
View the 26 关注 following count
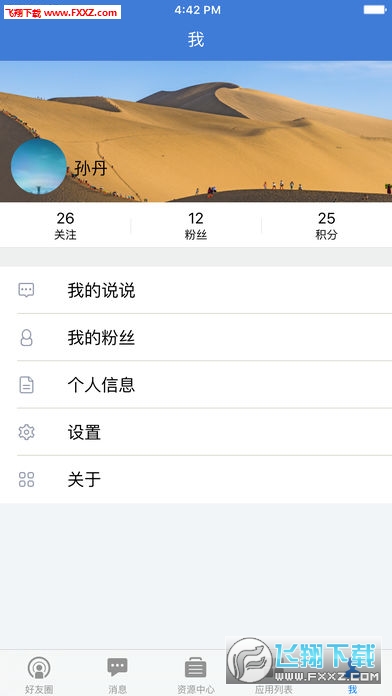coord(65,225)
